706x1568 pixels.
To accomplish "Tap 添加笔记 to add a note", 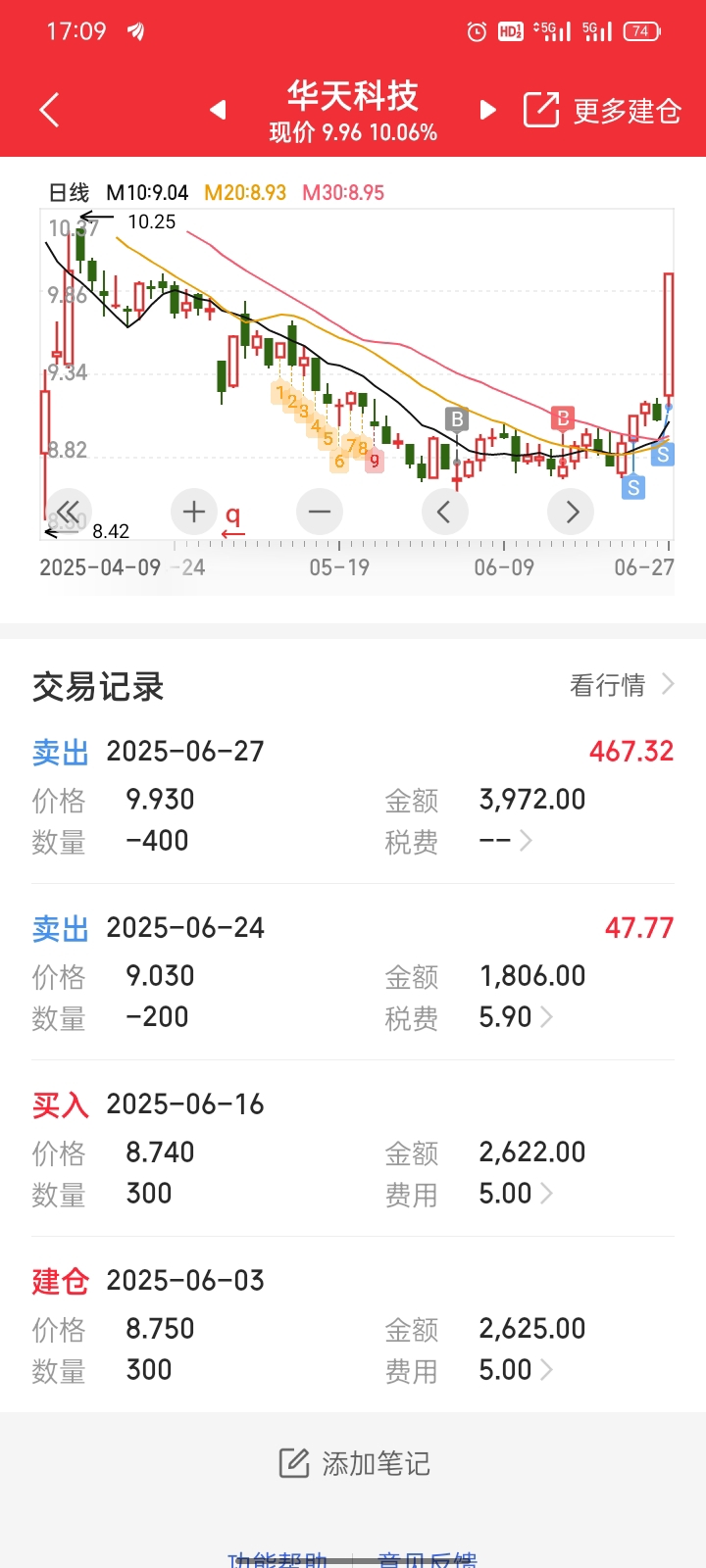I will 354,1463.
